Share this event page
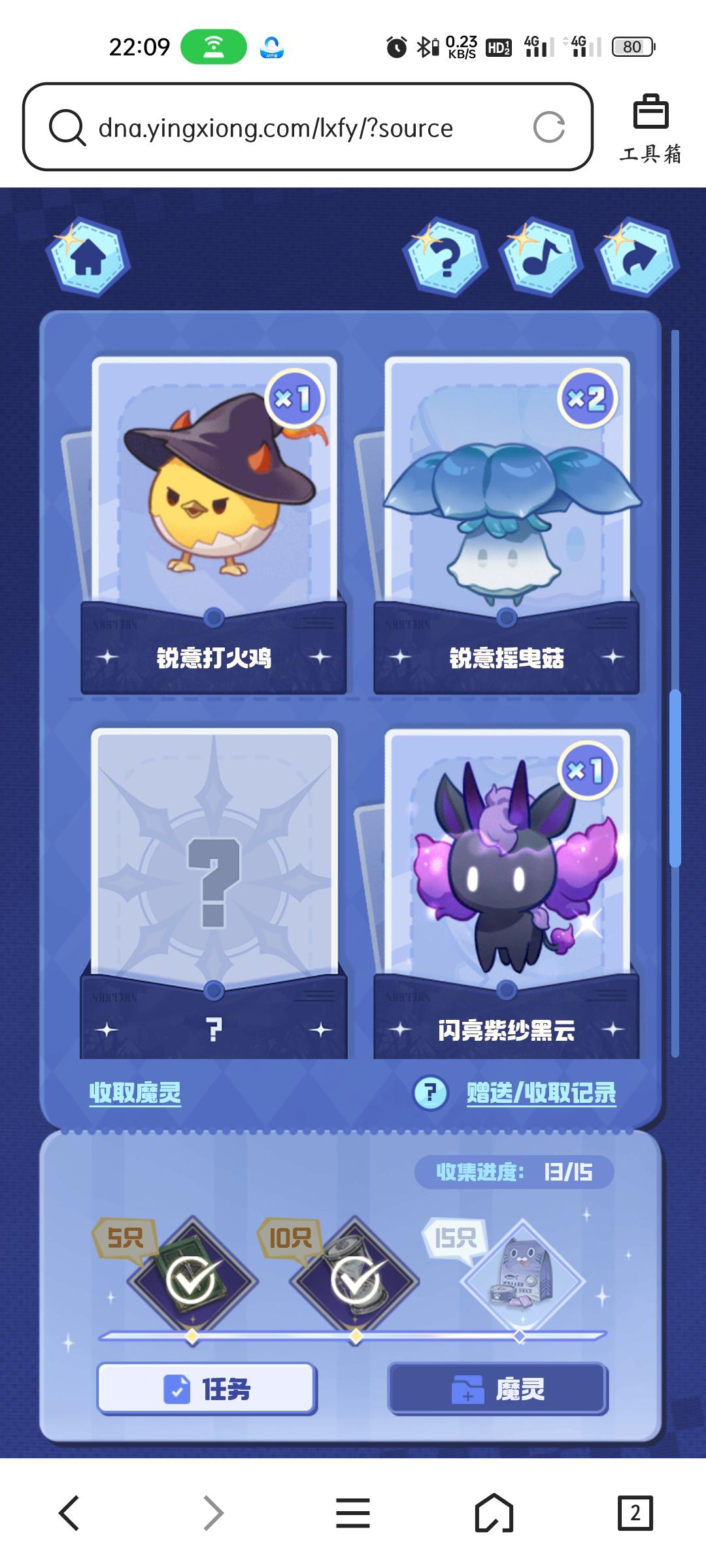This screenshot has width=706, height=1568. (636, 257)
